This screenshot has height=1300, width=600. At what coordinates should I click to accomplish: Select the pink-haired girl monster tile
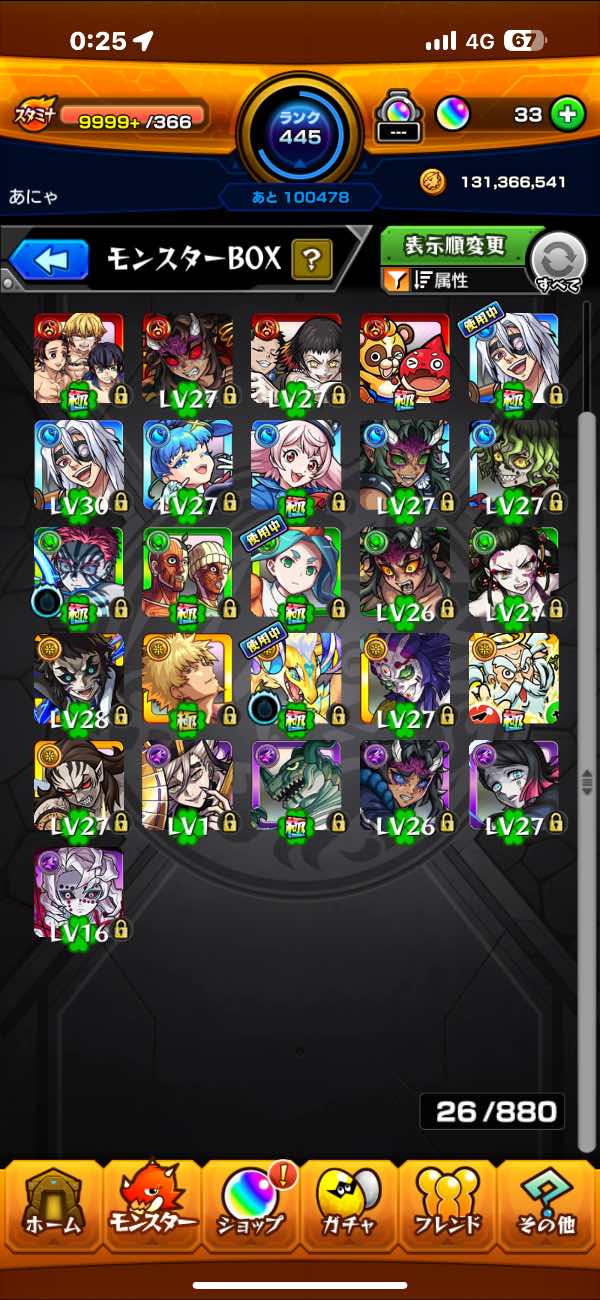(296, 465)
